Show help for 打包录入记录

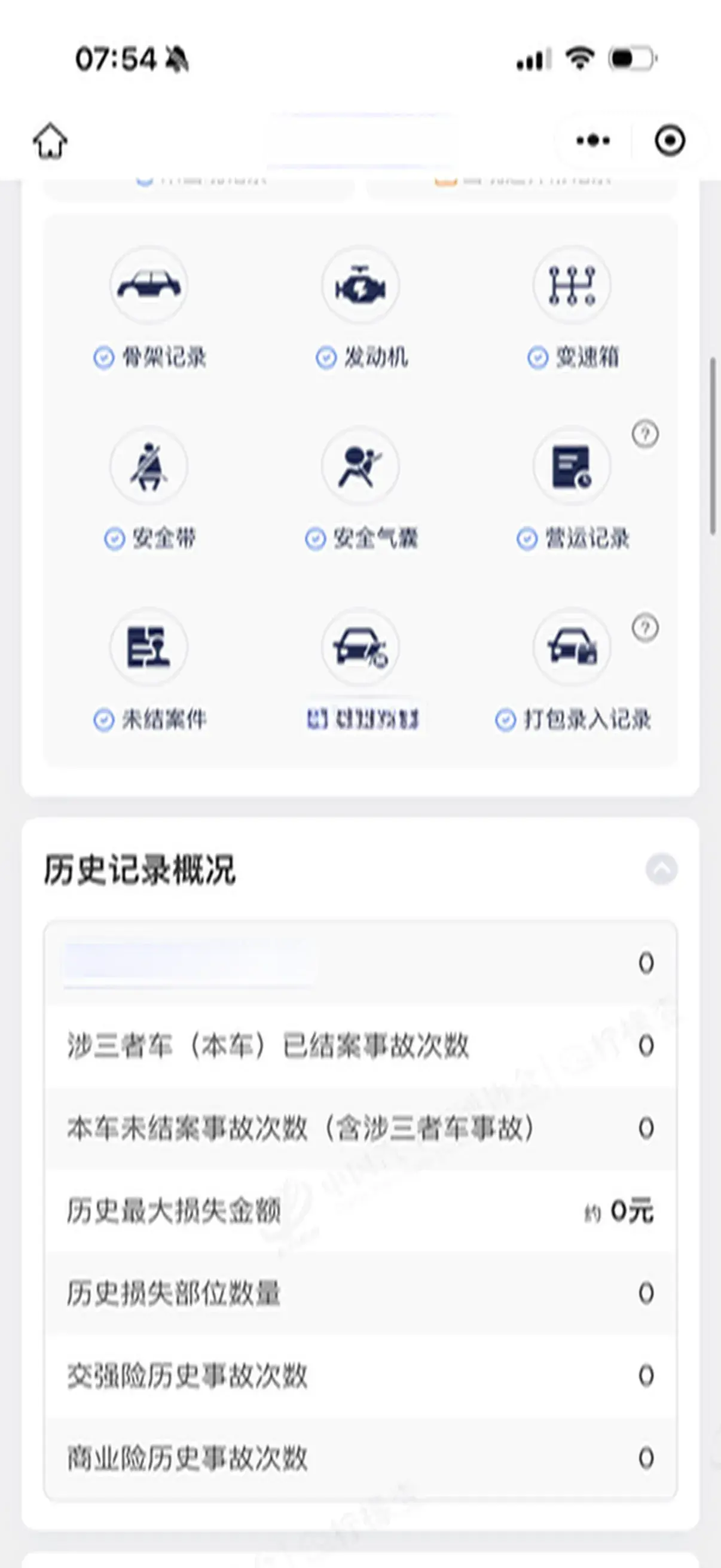645,627
